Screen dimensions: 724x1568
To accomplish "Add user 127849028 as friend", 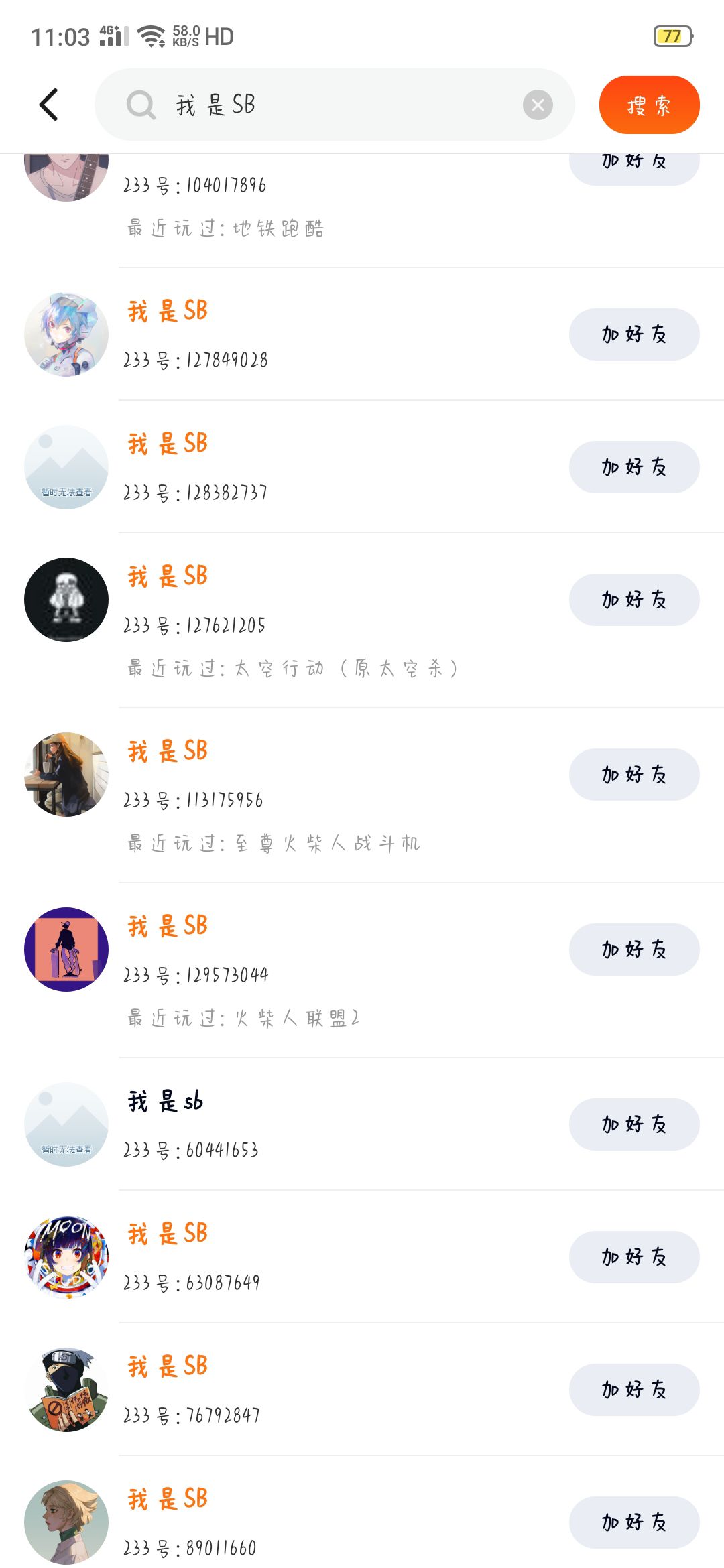I will 634,334.
